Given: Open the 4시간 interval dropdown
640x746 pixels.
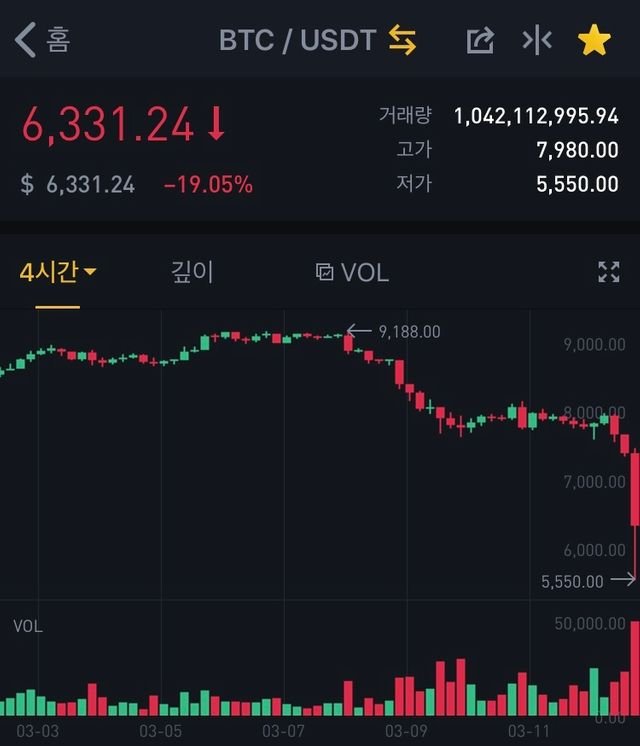Looking at the screenshot, I should (x=58, y=272).
